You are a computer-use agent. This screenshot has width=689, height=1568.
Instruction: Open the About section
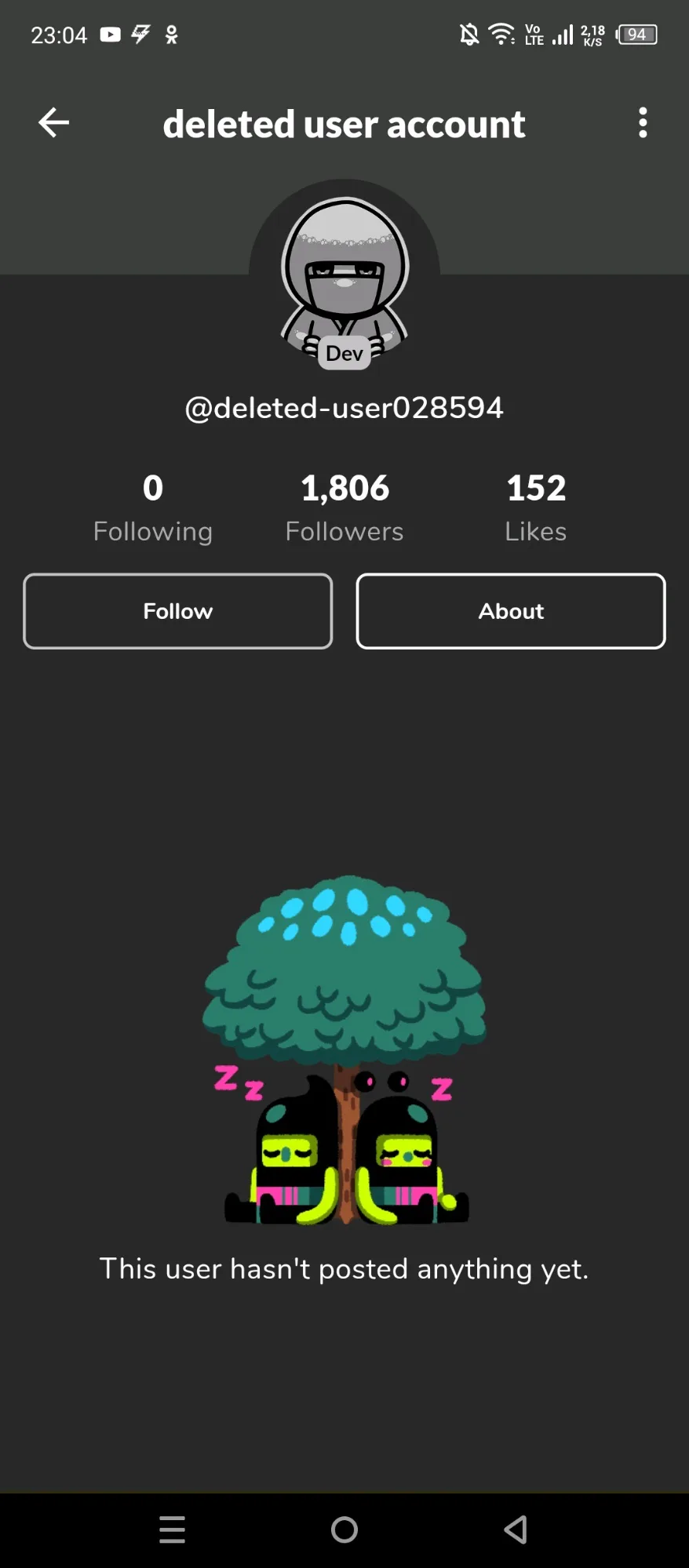[511, 611]
